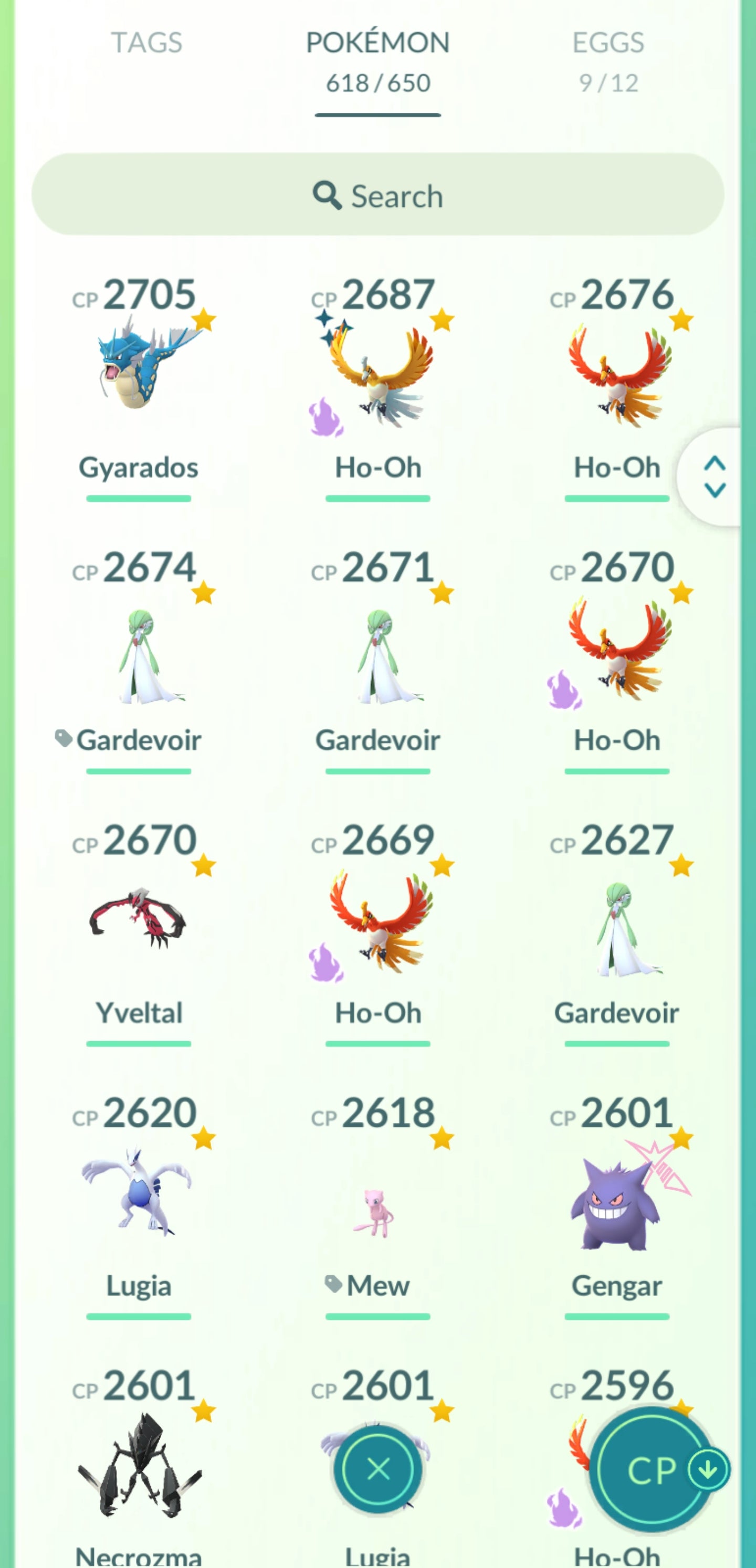
Task: Switch to the Tags tab
Action: 146,43
